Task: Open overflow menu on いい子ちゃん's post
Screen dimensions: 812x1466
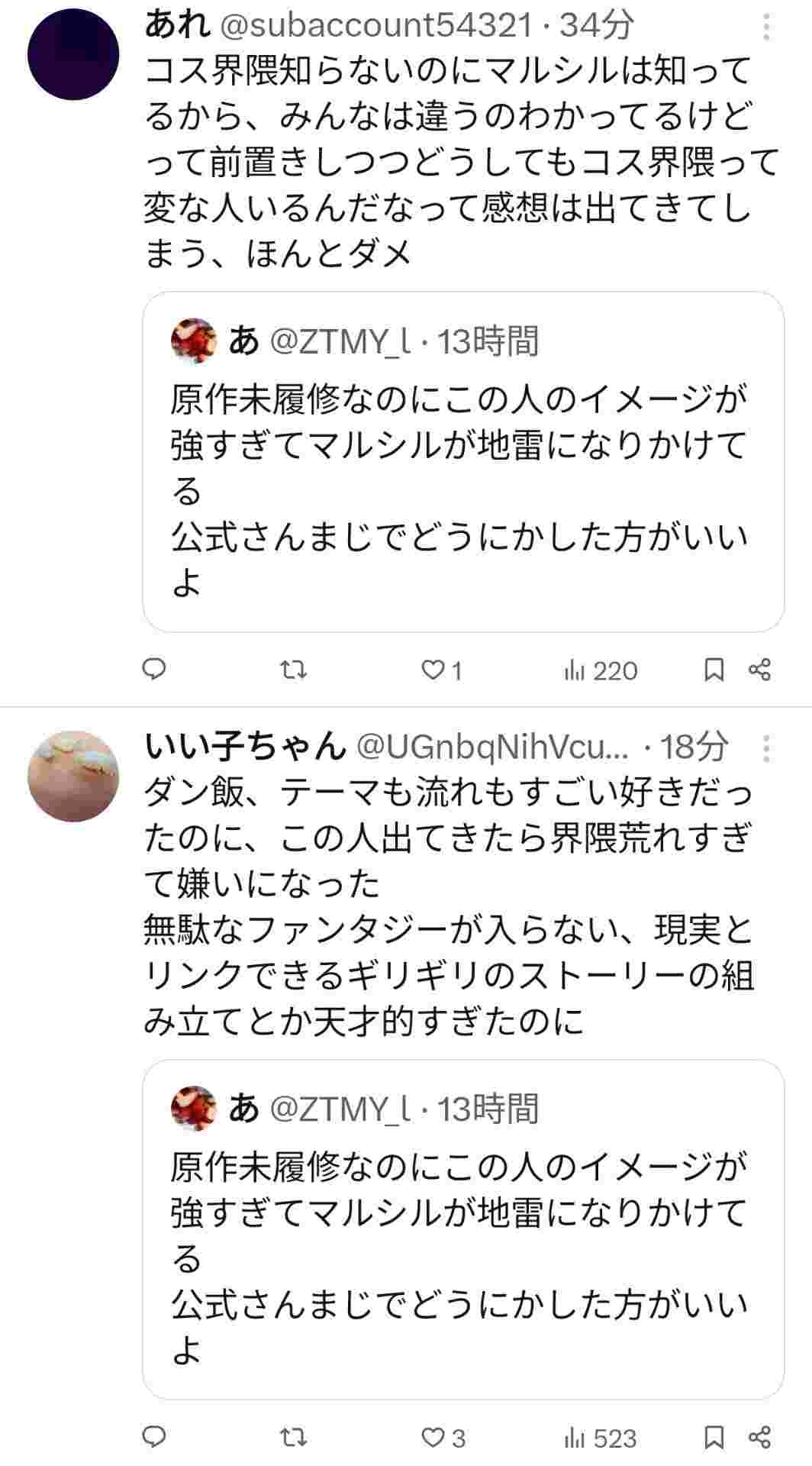Action: coord(765,748)
